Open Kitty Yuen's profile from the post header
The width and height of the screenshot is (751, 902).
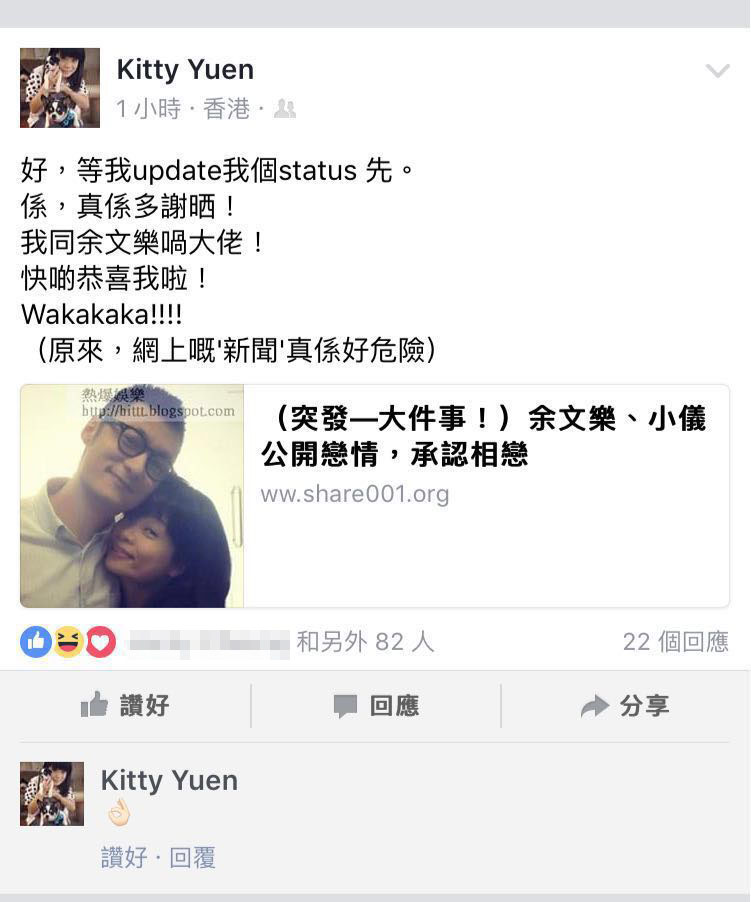[x=185, y=70]
